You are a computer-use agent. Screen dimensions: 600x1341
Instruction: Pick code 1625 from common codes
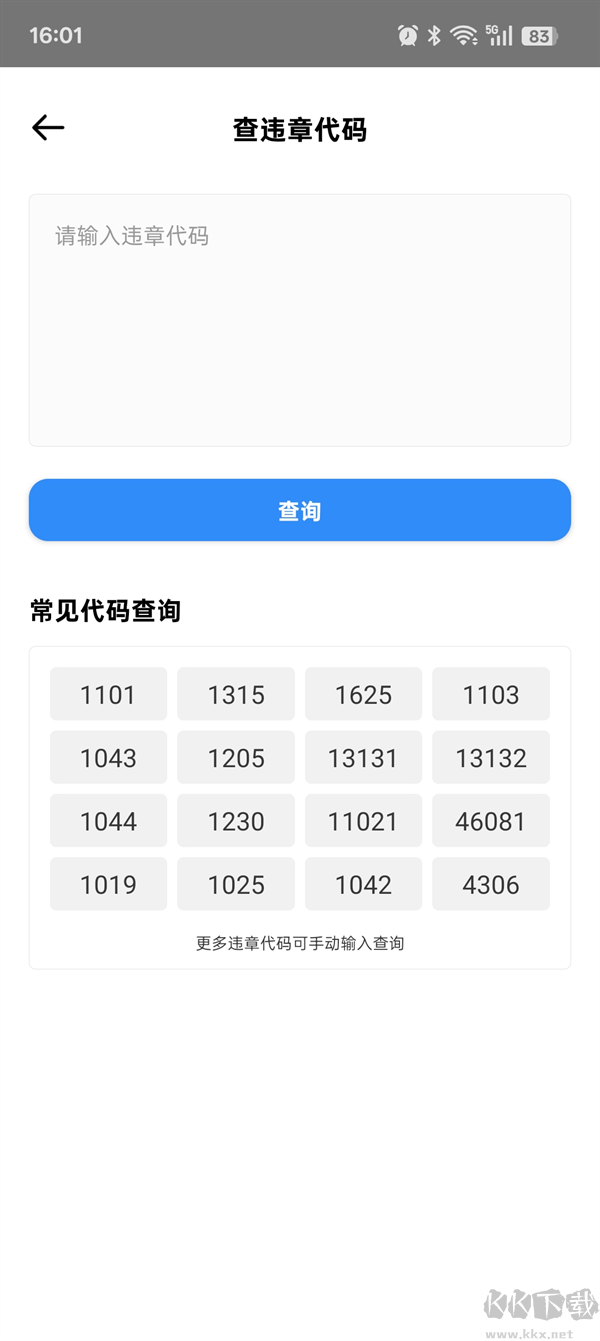tap(363, 694)
